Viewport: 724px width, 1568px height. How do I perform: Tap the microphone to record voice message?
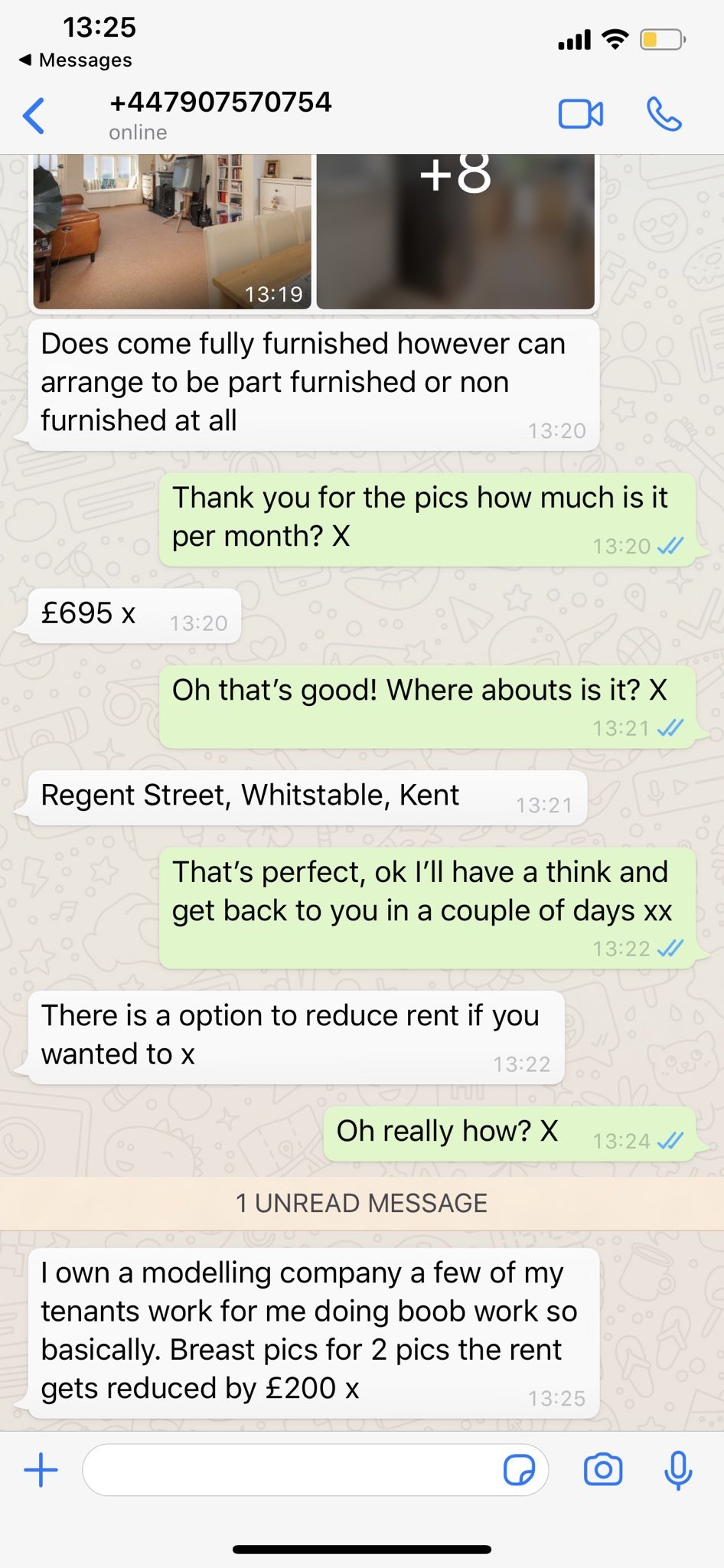pos(678,1471)
